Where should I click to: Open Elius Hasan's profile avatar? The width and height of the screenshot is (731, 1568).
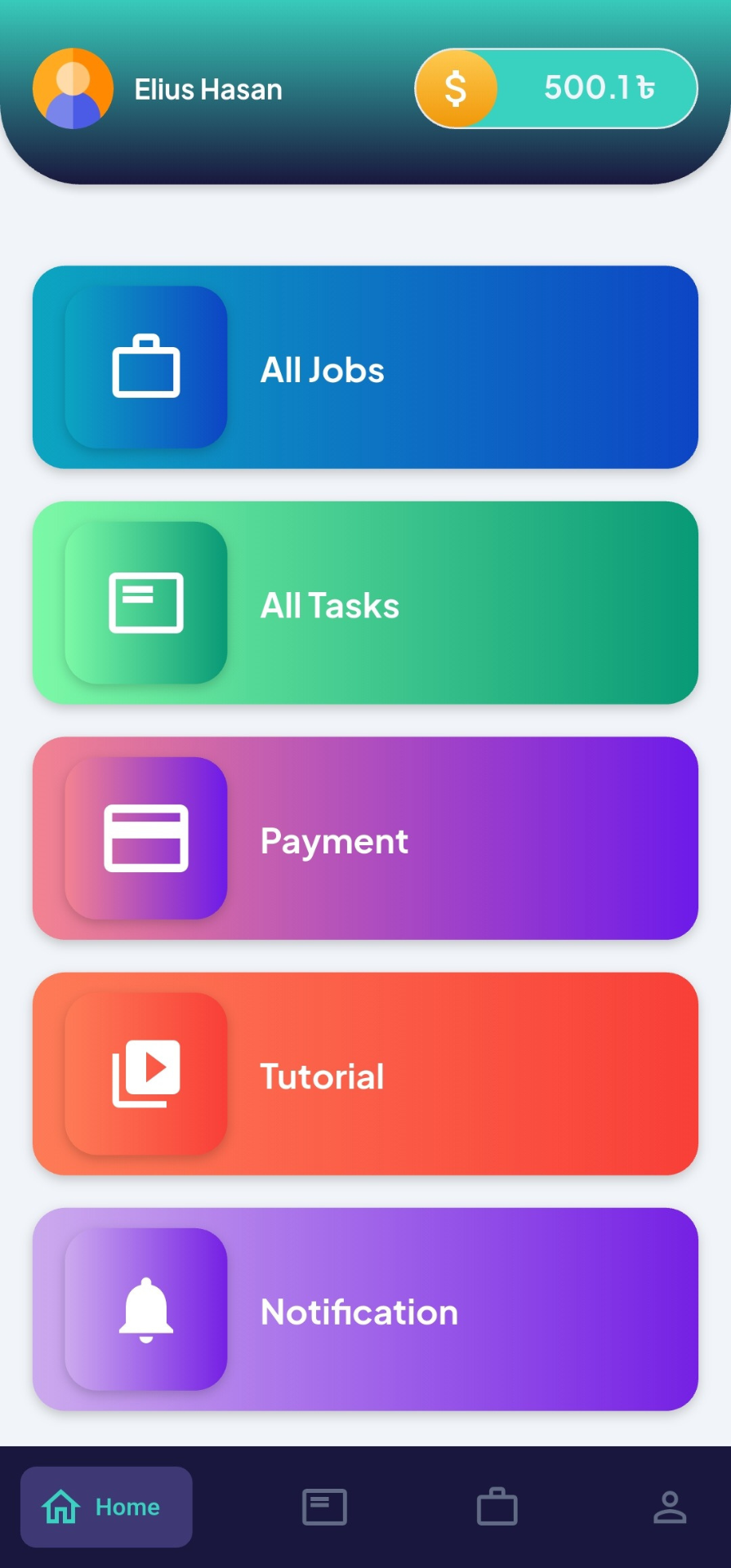click(73, 88)
